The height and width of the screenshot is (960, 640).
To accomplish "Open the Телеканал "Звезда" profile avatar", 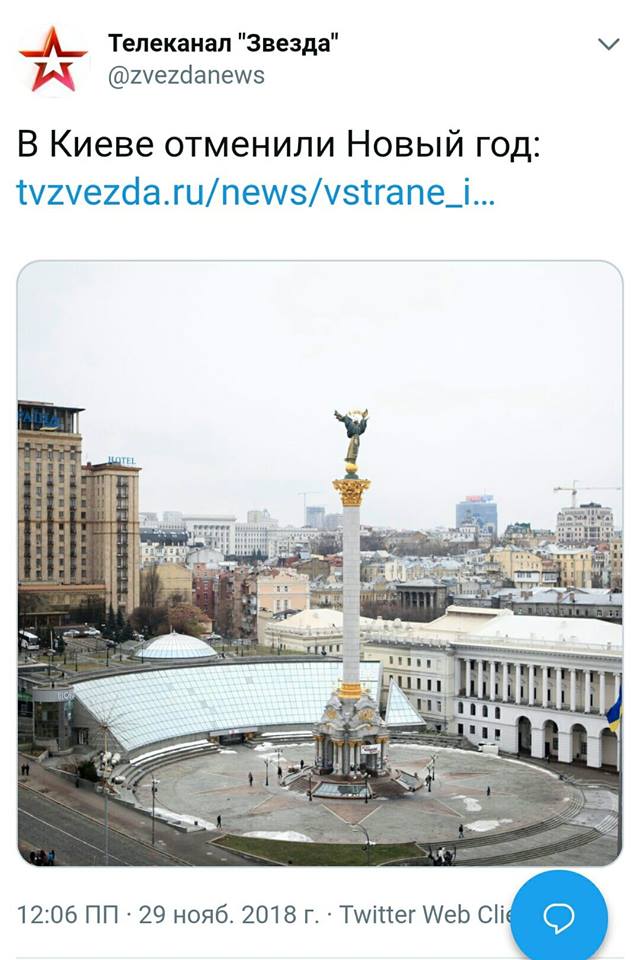I will [x=53, y=59].
